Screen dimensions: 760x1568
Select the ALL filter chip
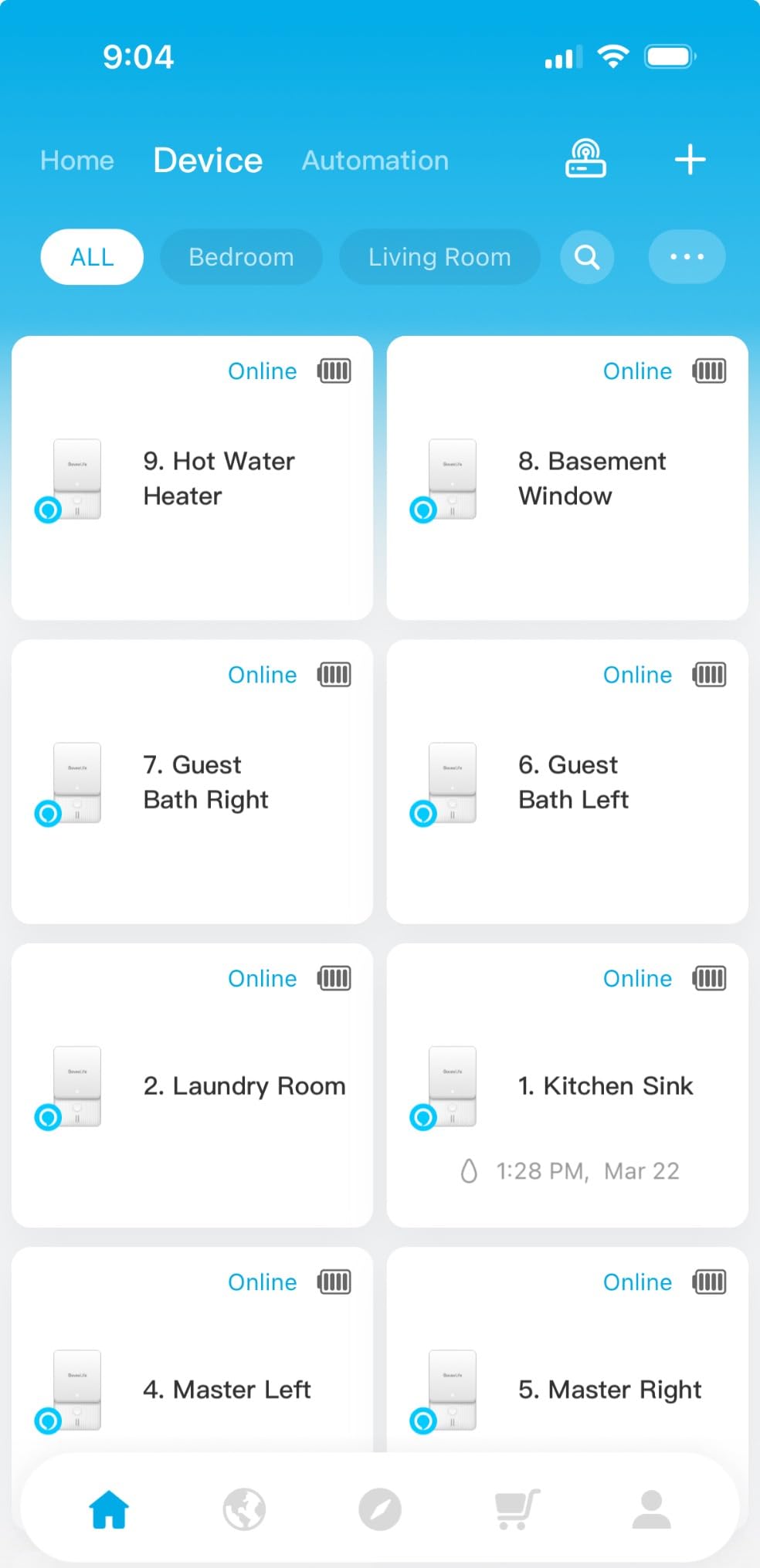click(92, 257)
